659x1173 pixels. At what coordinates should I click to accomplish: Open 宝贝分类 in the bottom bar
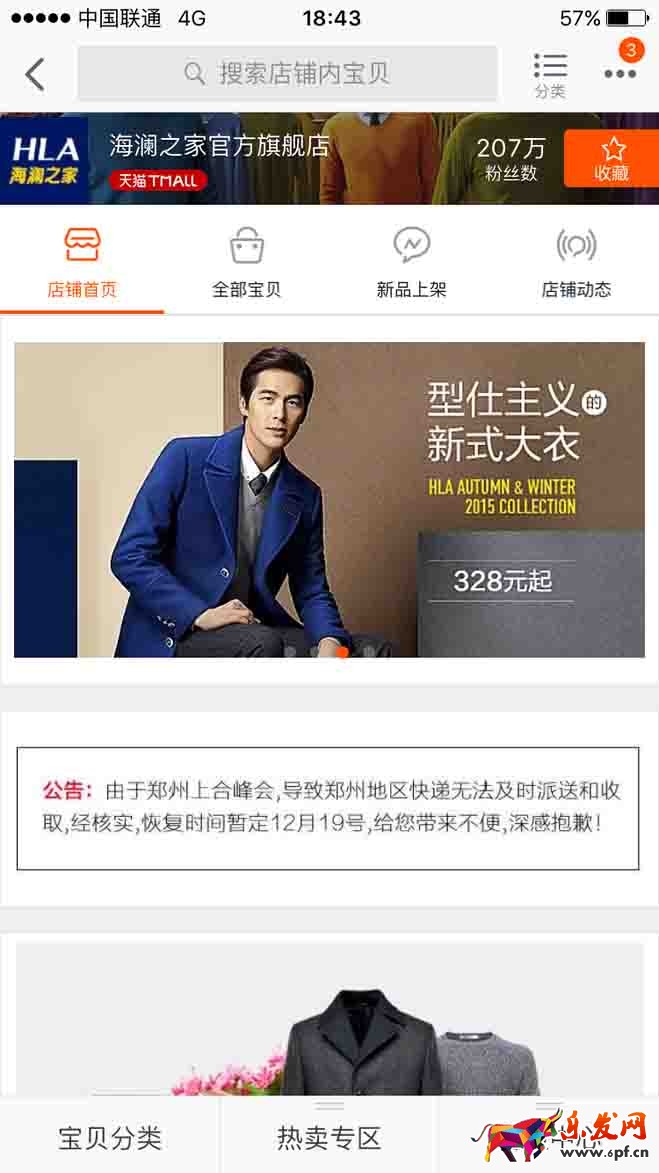tap(110, 1138)
